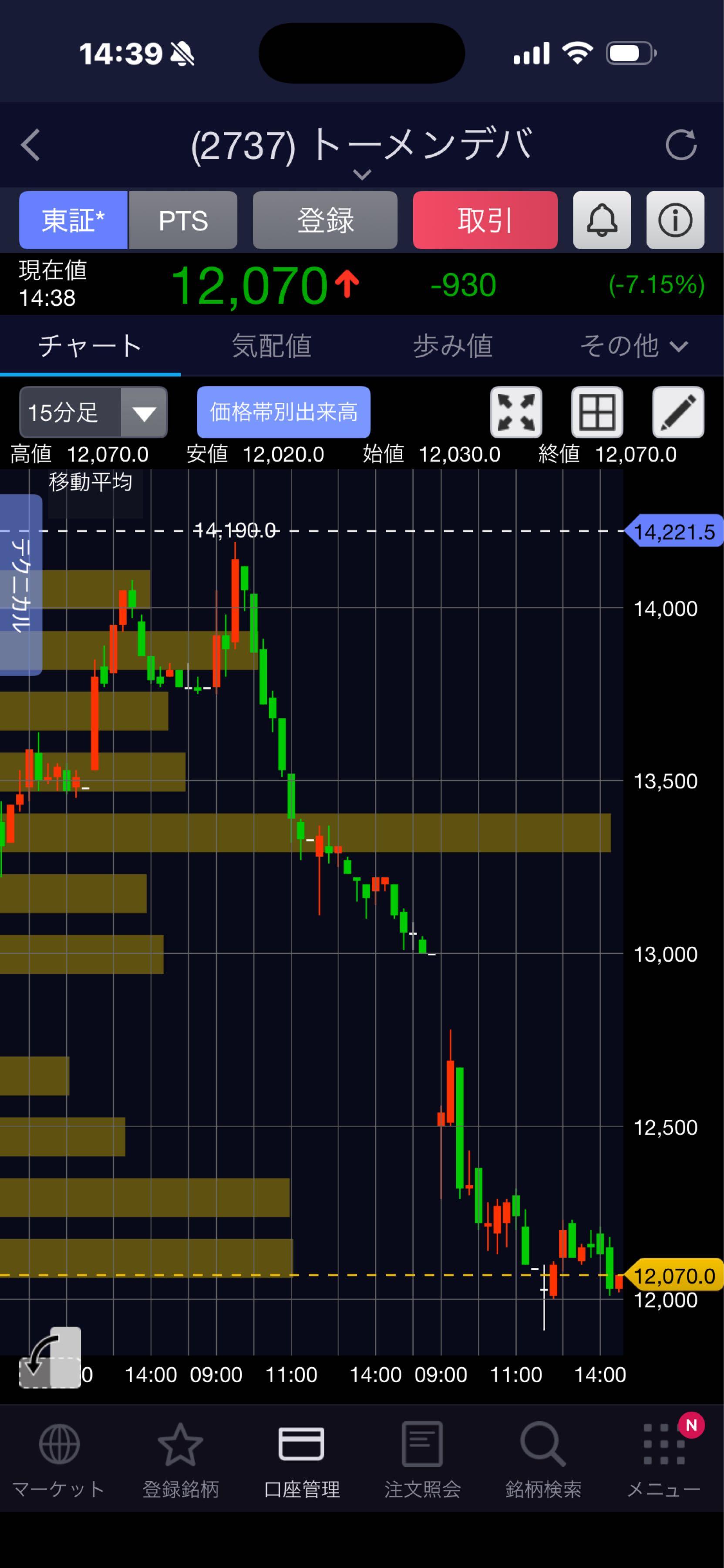Image resolution: width=724 pixels, height=1568 pixels.
Task: Switch to the 歩み値 tab
Action: point(453,346)
